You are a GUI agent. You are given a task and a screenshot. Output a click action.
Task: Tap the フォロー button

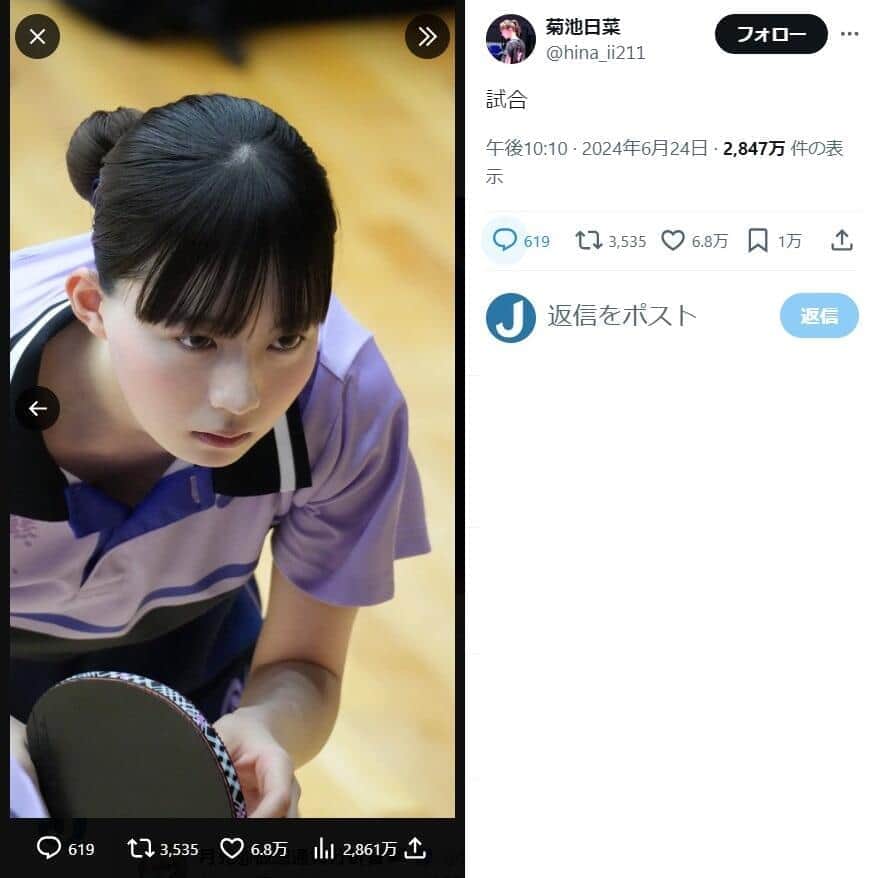pyautogui.click(x=770, y=34)
